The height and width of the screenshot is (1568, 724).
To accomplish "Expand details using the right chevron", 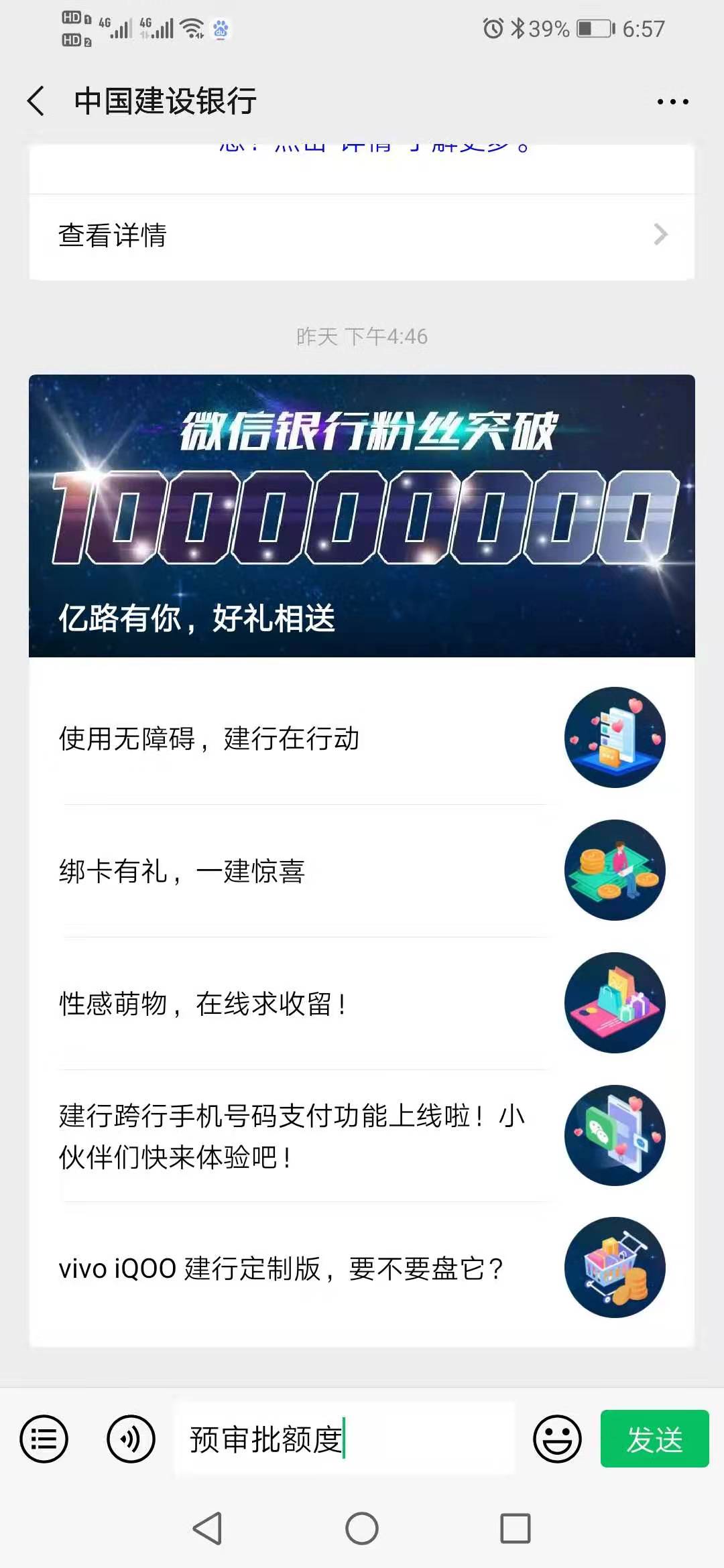I will click(x=662, y=235).
